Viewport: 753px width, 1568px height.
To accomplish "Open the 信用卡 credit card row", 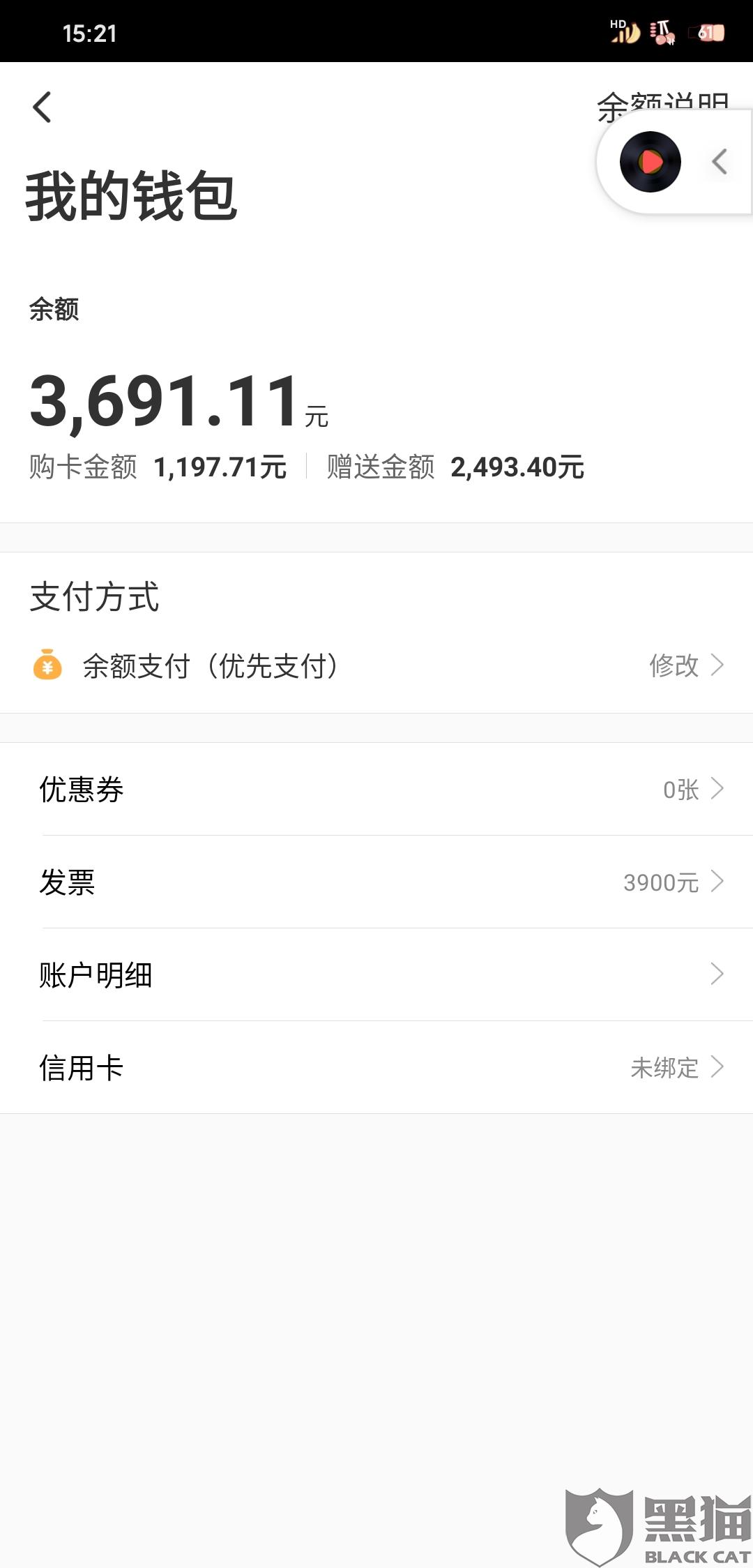I will (x=376, y=1068).
